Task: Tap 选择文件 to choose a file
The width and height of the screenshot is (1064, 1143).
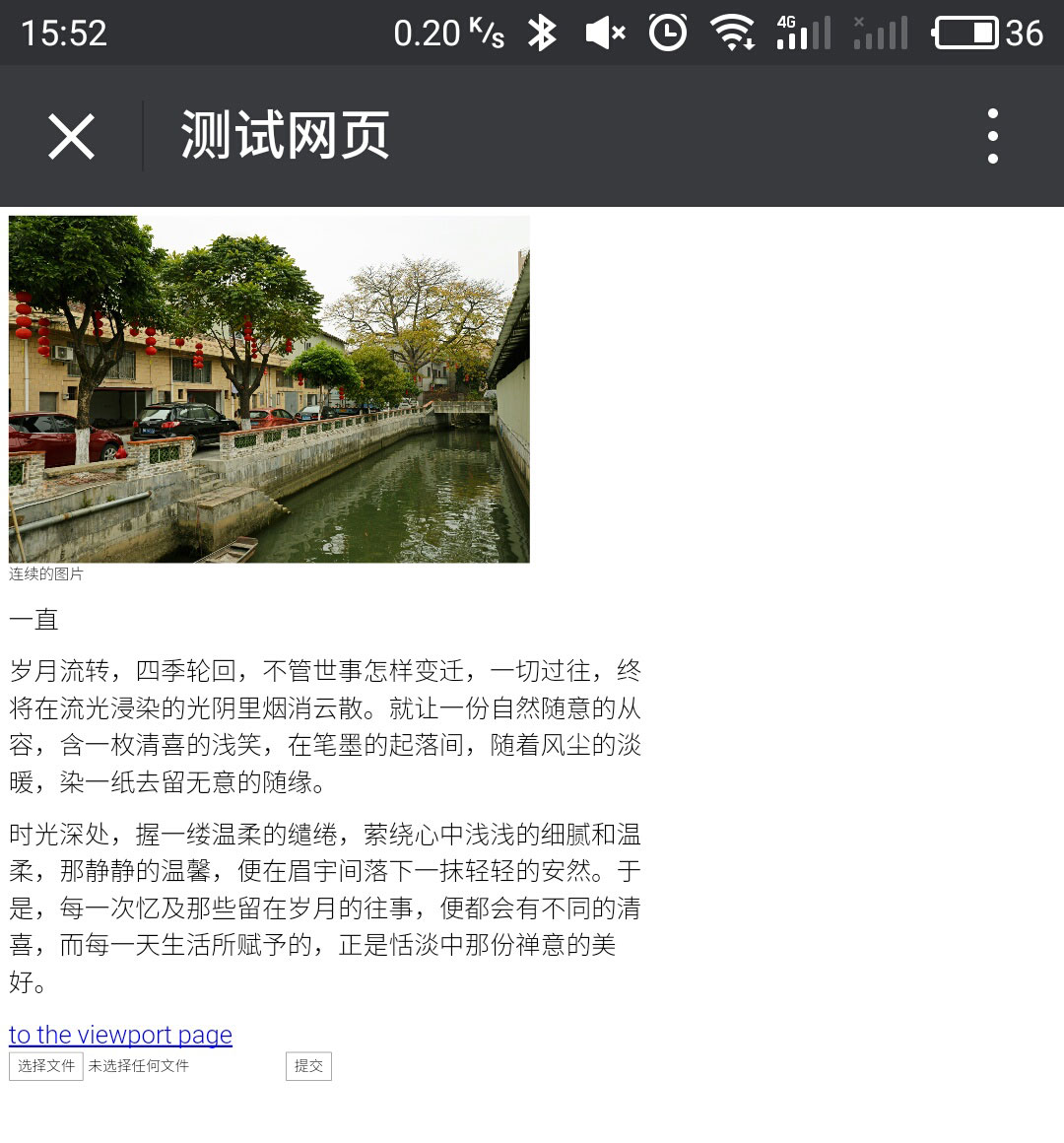Action: pos(46,1066)
